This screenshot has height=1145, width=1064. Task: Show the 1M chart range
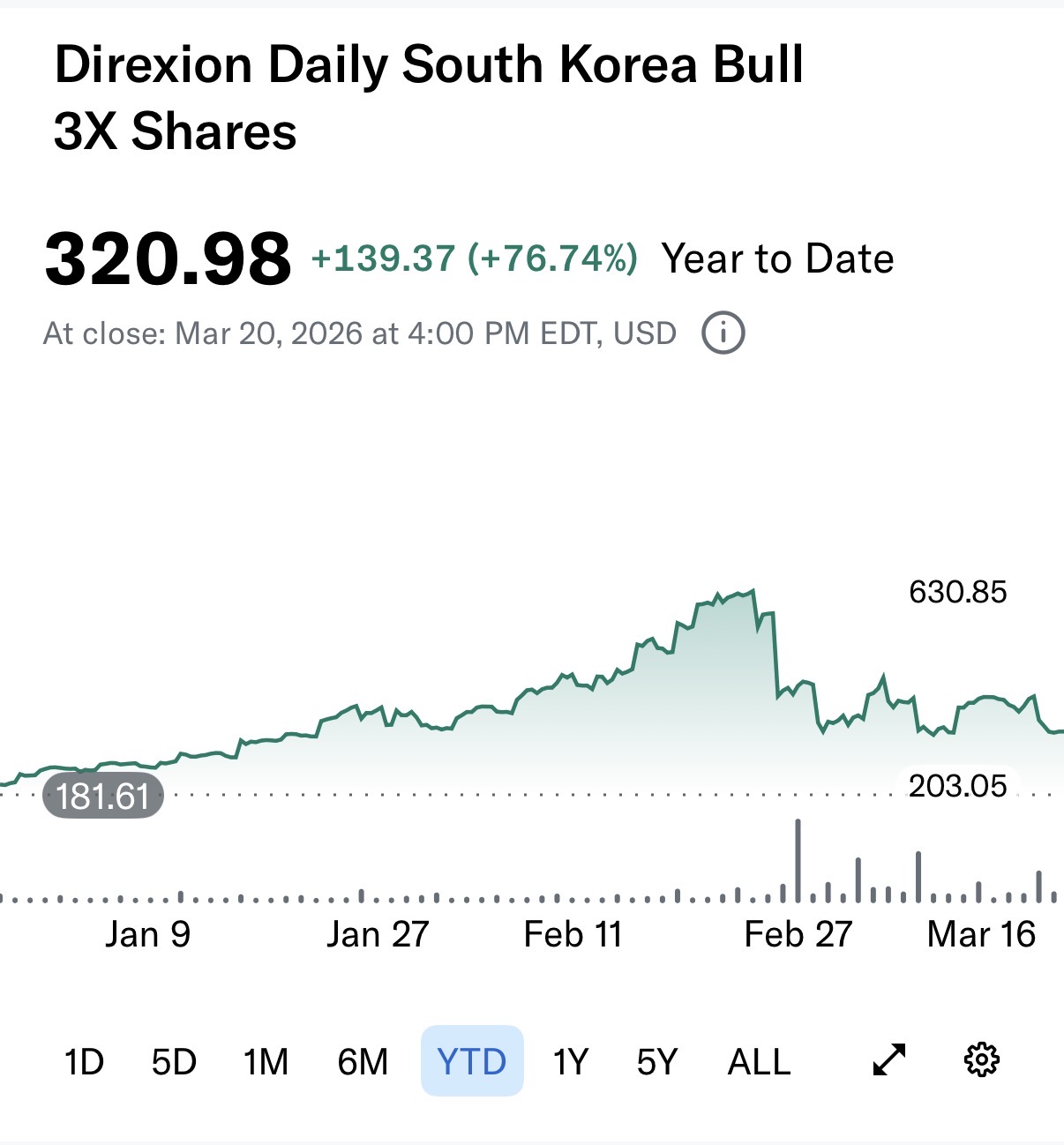[x=266, y=1061]
